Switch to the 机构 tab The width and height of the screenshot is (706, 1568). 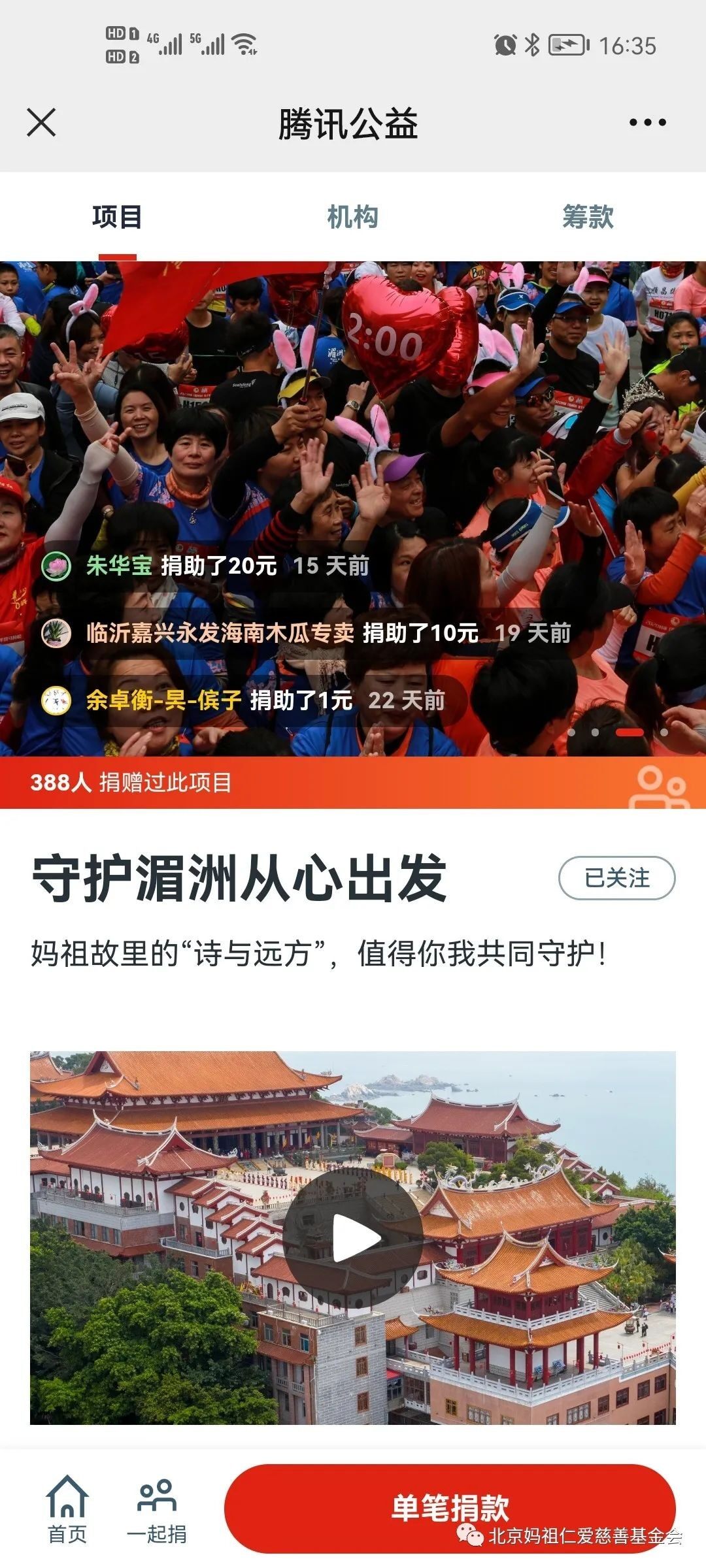352,217
